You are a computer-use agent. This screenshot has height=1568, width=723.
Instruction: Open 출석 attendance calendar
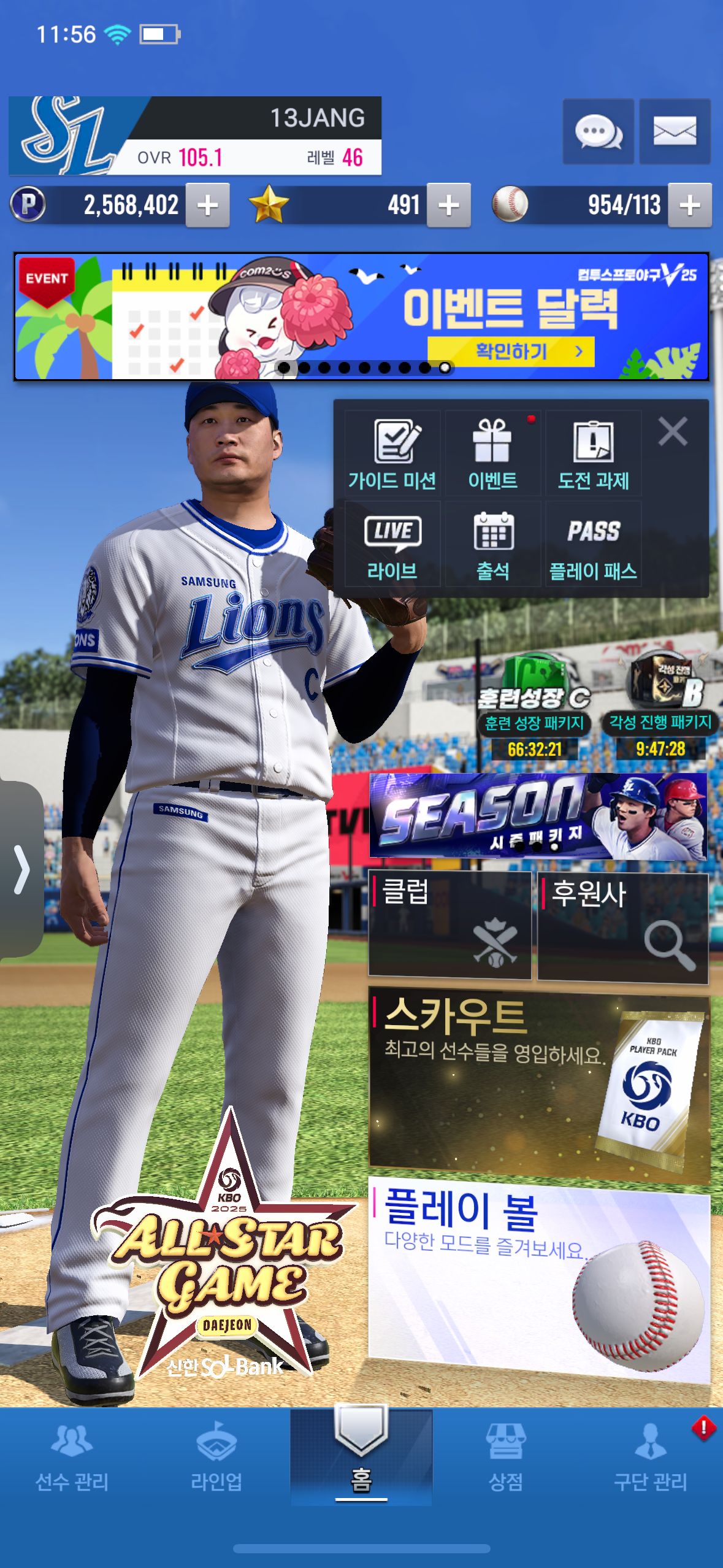[x=492, y=545]
